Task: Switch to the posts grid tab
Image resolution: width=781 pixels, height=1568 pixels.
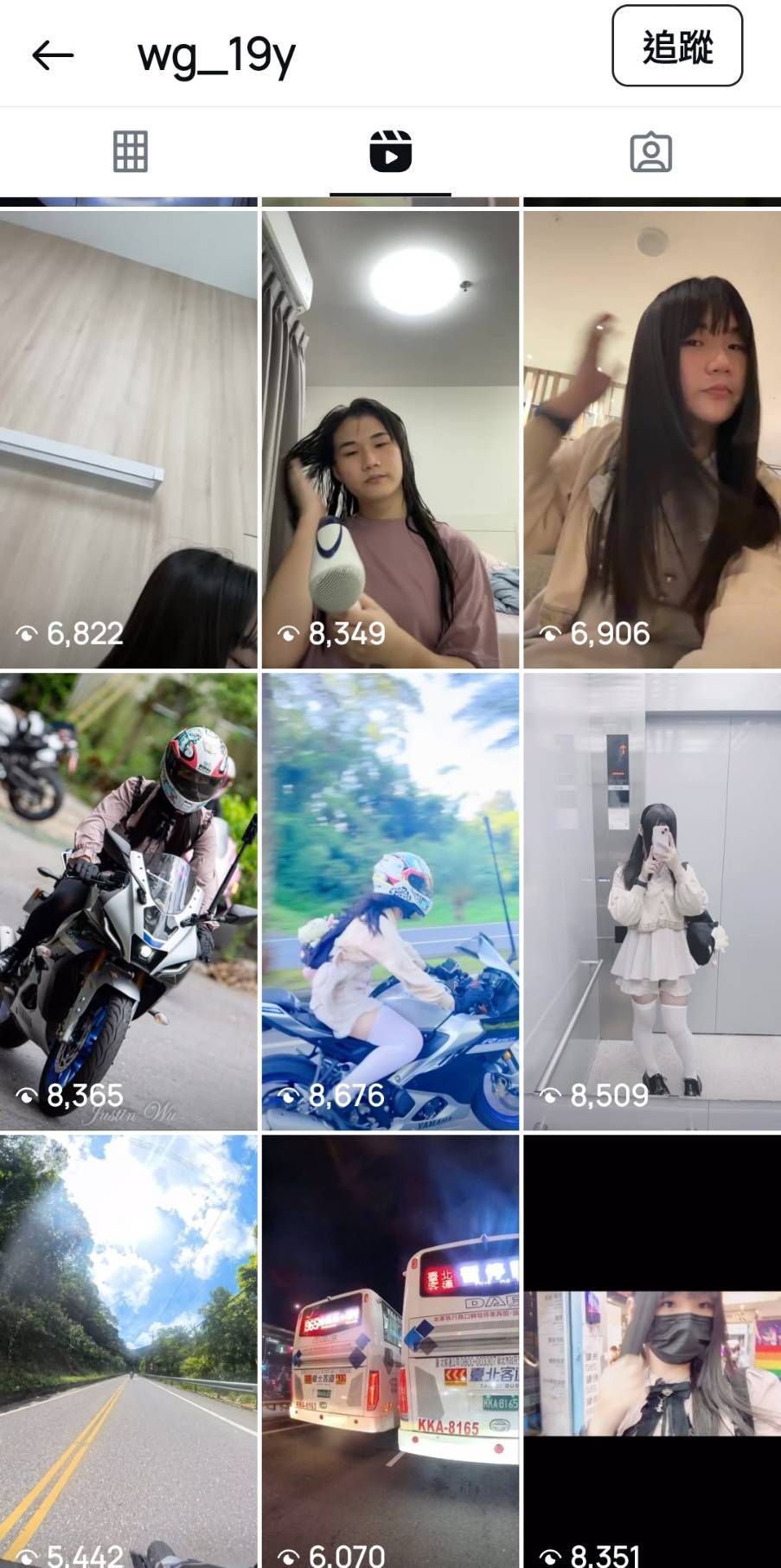Action: (131, 152)
